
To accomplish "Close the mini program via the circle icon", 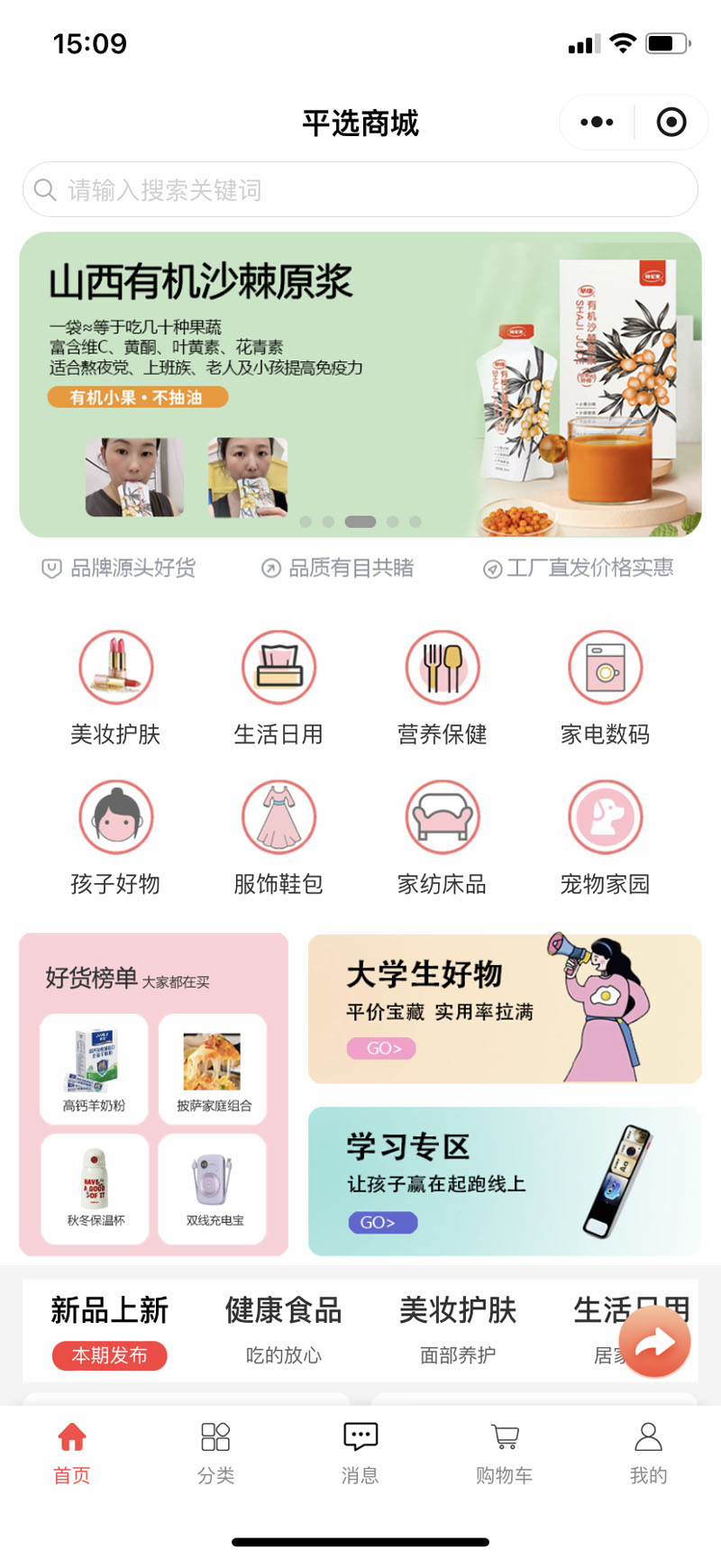I will tap(671, 122).
